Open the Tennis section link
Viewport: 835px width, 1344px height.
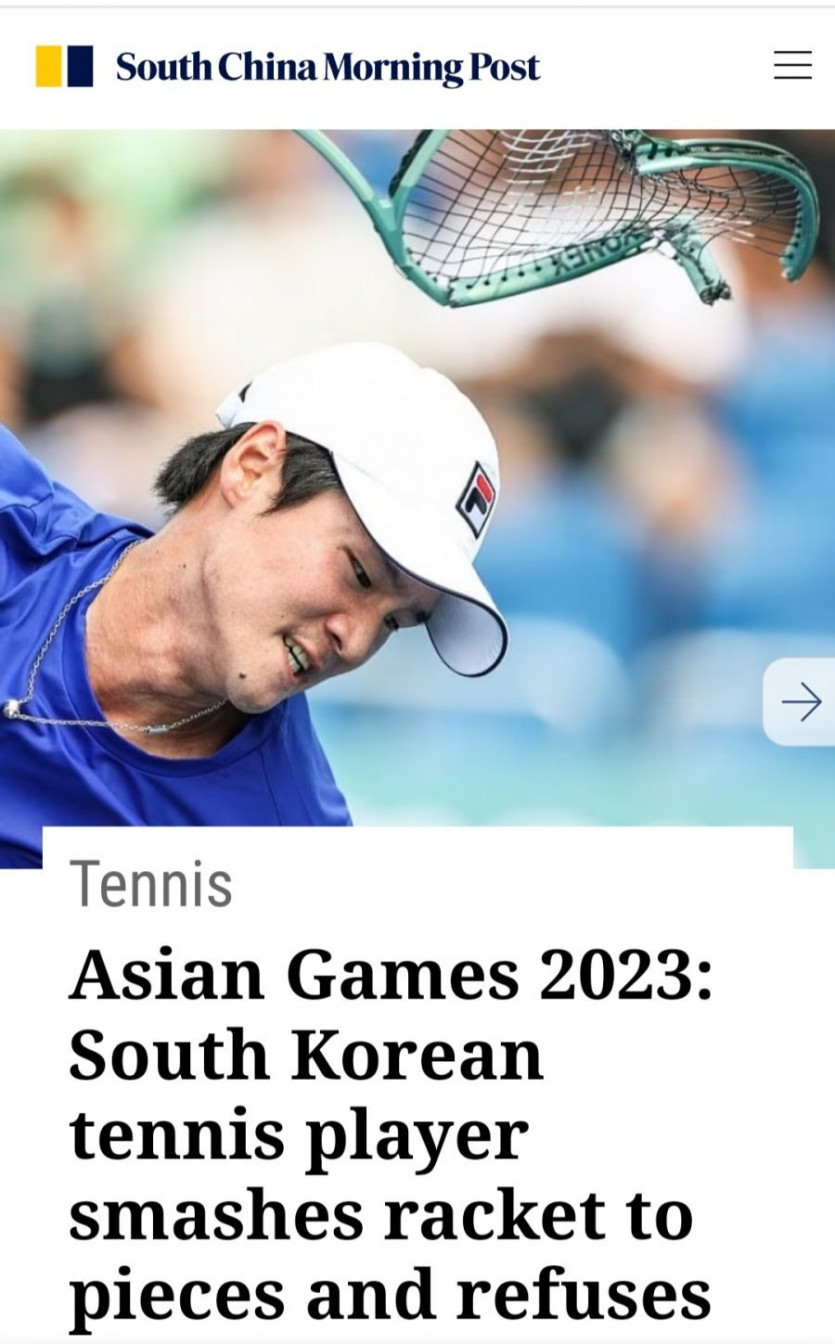(151, 884)
